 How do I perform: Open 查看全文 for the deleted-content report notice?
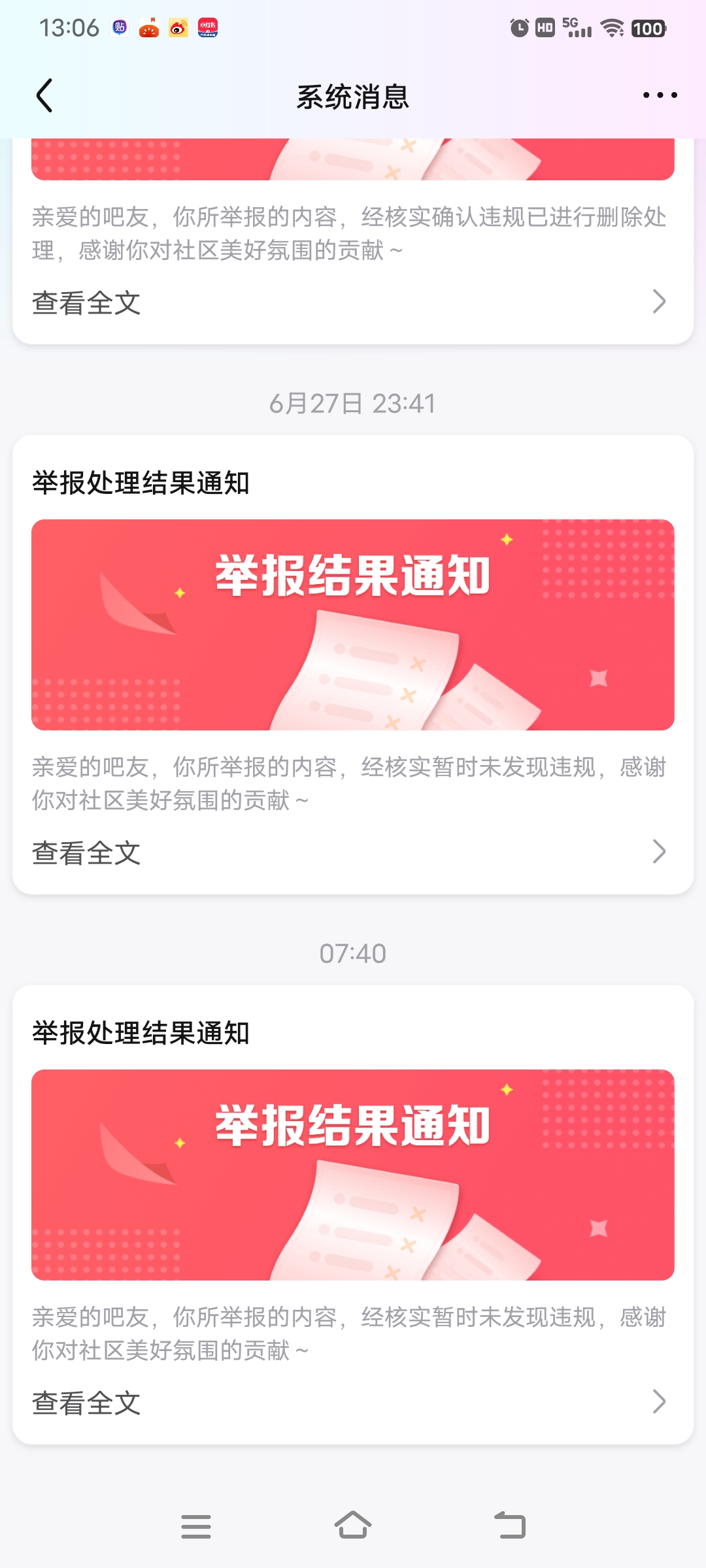352,302
